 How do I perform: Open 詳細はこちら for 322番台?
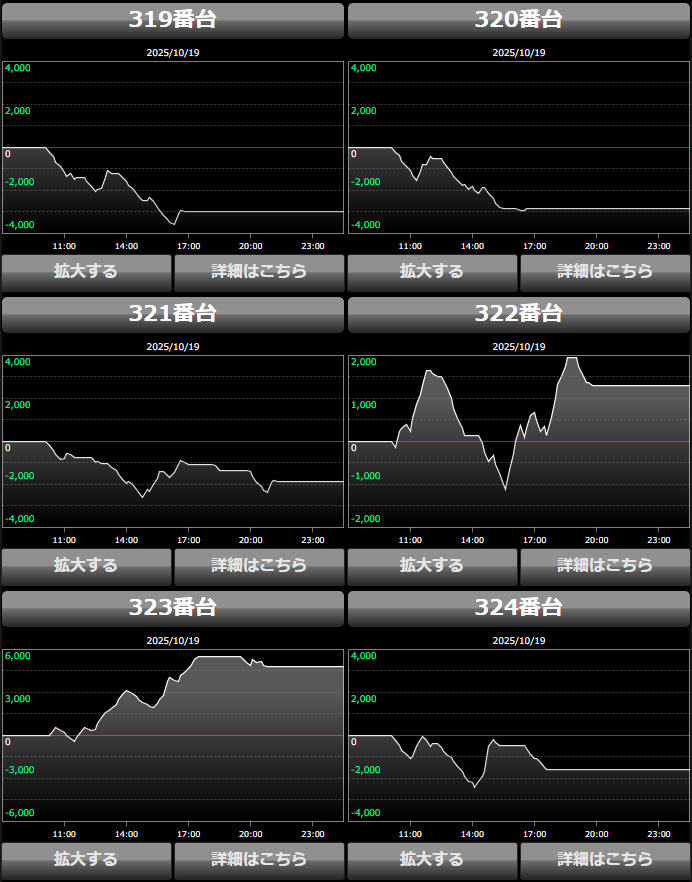[x=605, y=565]
